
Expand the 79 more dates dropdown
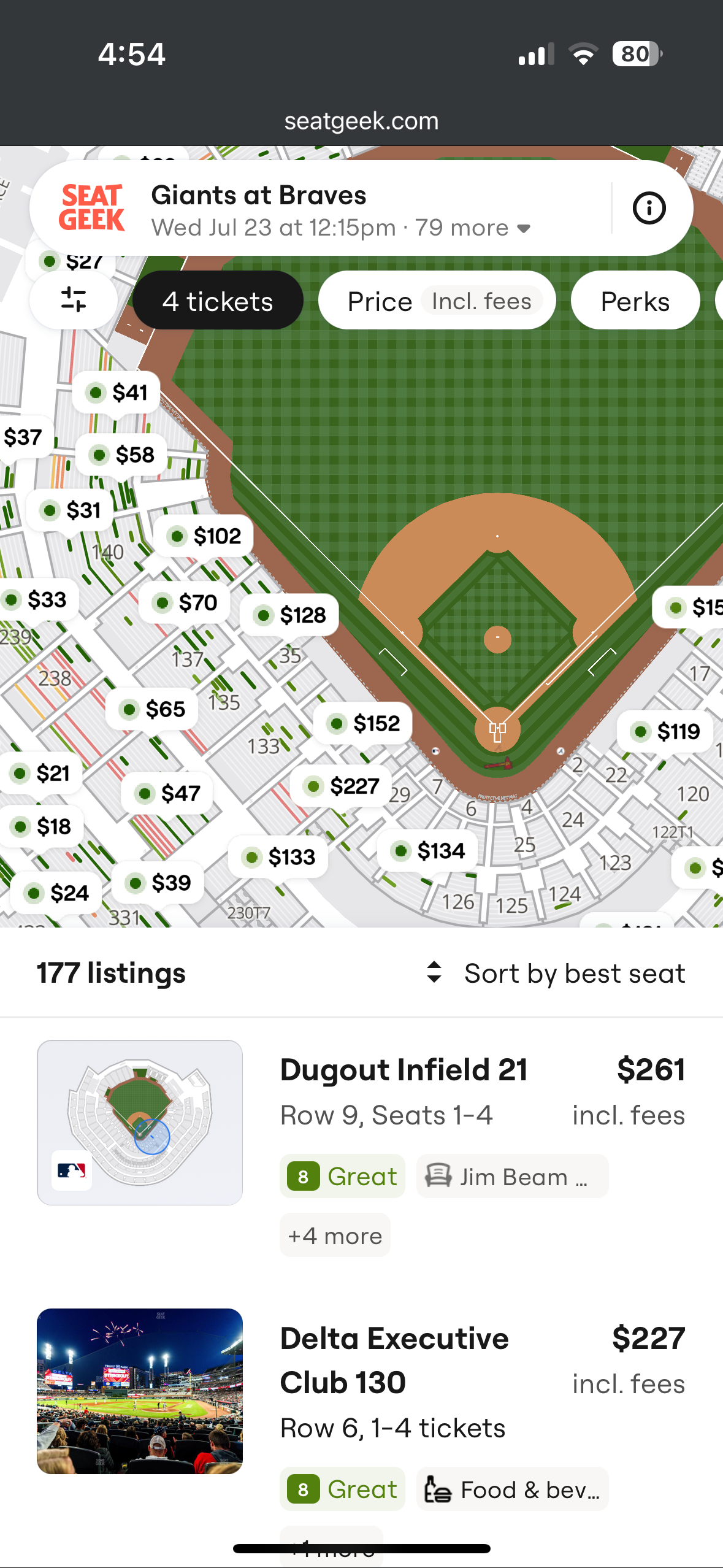[473, 228]
